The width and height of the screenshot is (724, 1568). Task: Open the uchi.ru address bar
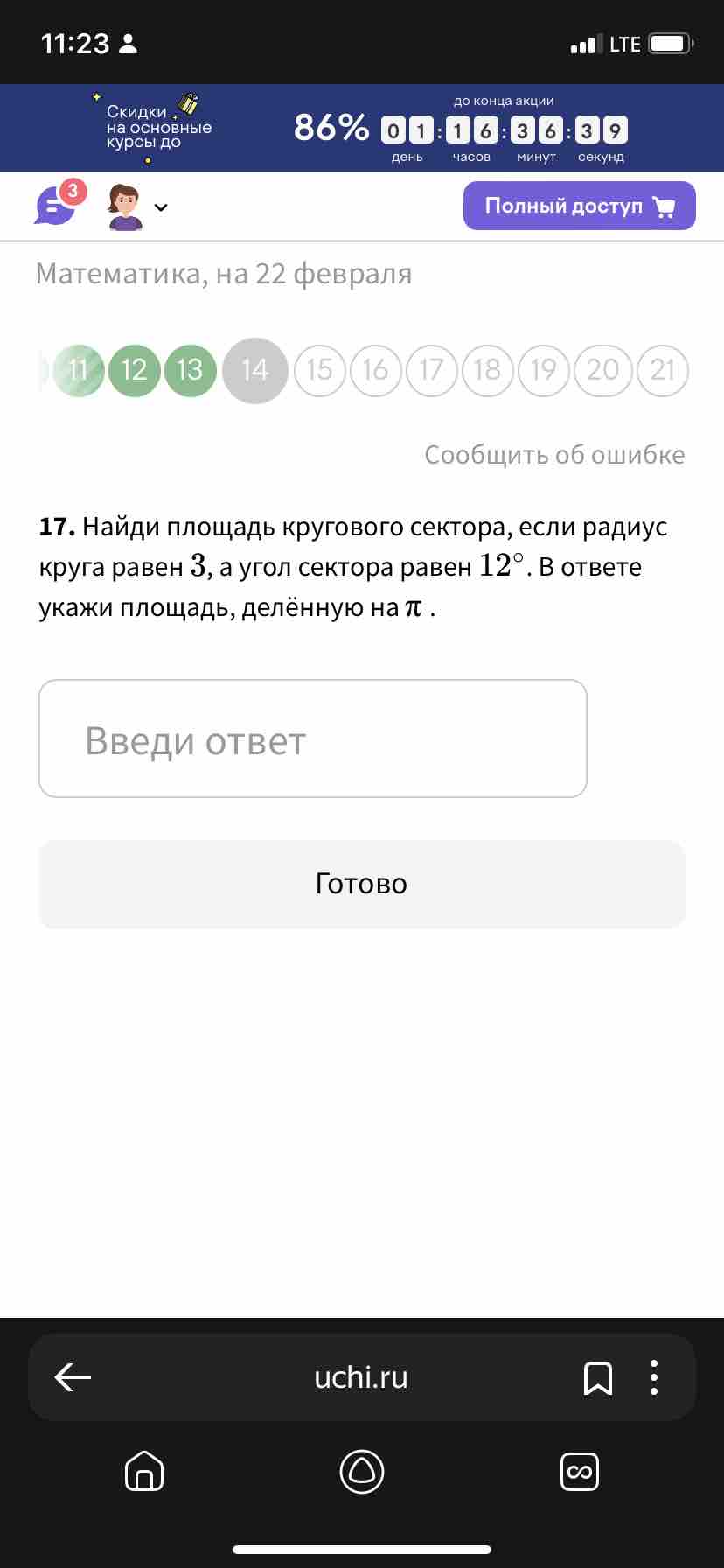tap(361, 1377)
